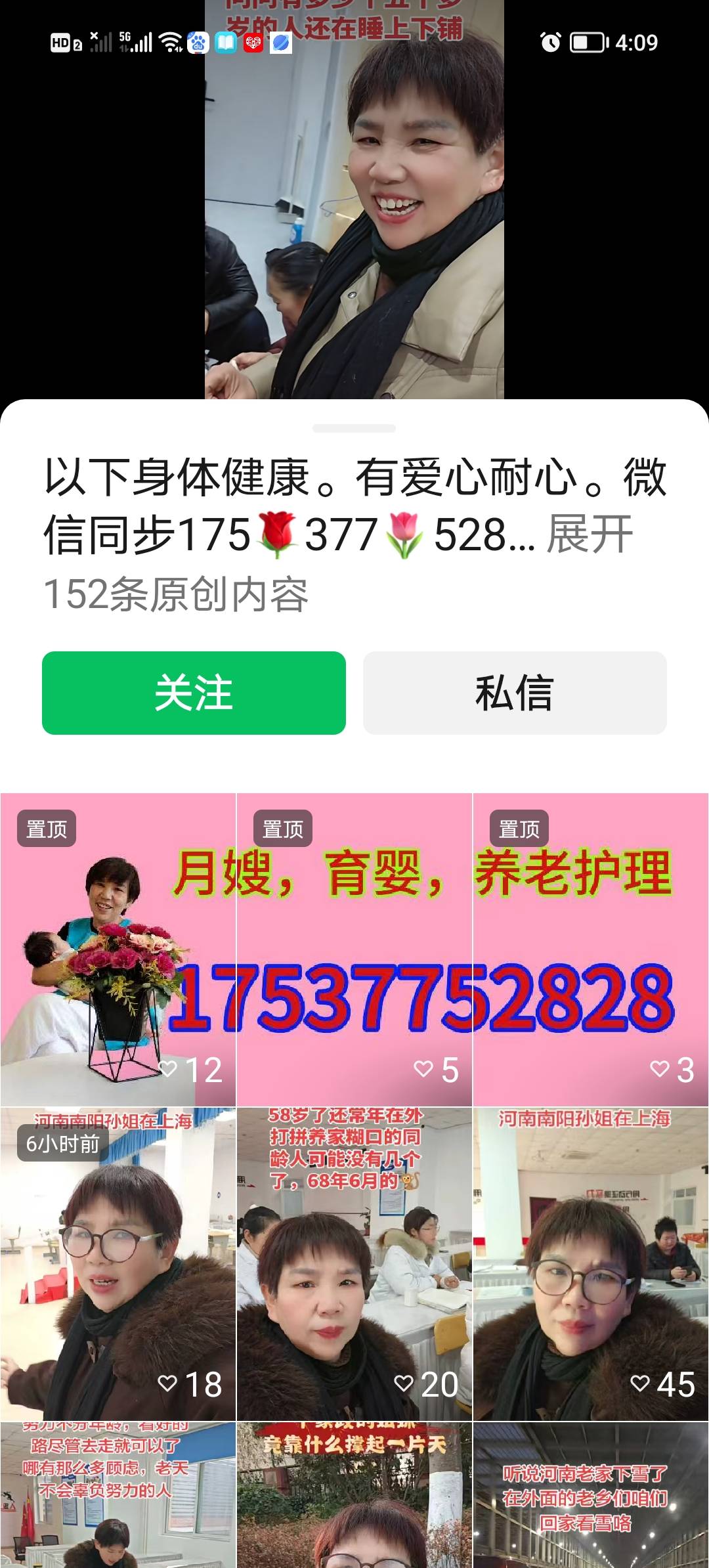Screen dimensions: 709x1568
Task: Send a private message via 私信
Action: click(515, 693)
